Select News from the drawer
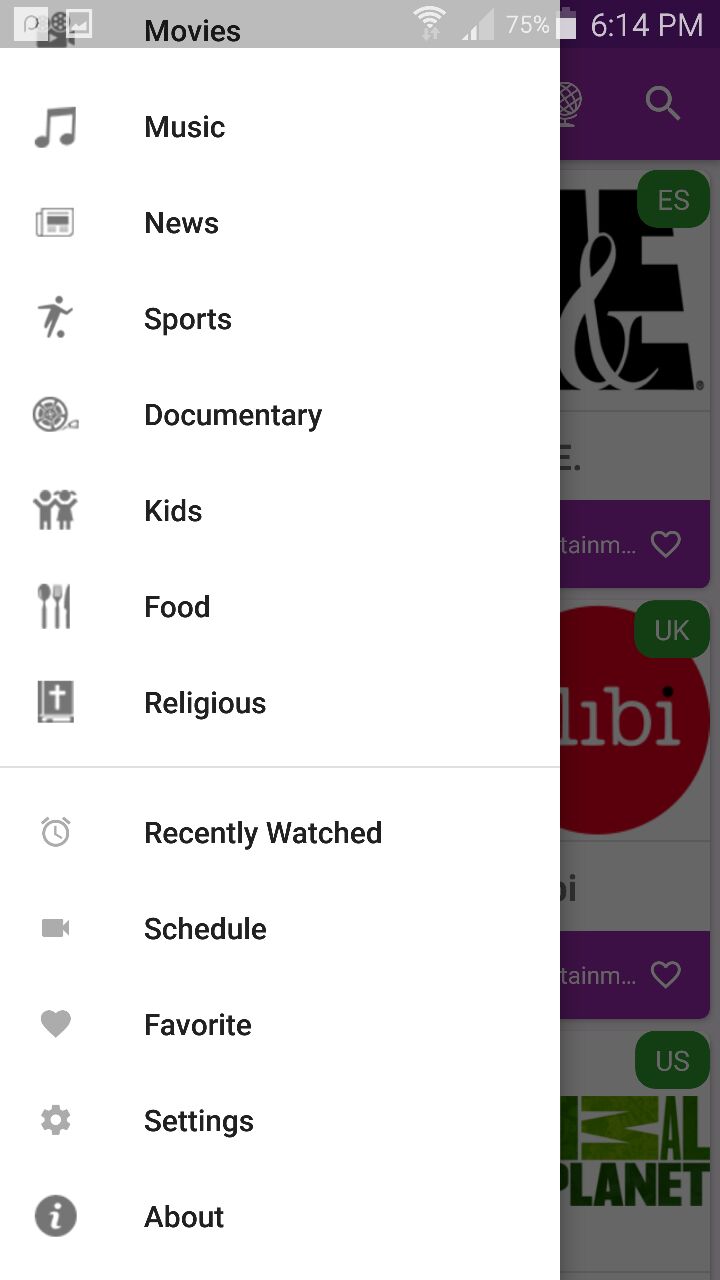Image resolution: width=720 pixels, height=1280 pixels. tap(280, 223)
